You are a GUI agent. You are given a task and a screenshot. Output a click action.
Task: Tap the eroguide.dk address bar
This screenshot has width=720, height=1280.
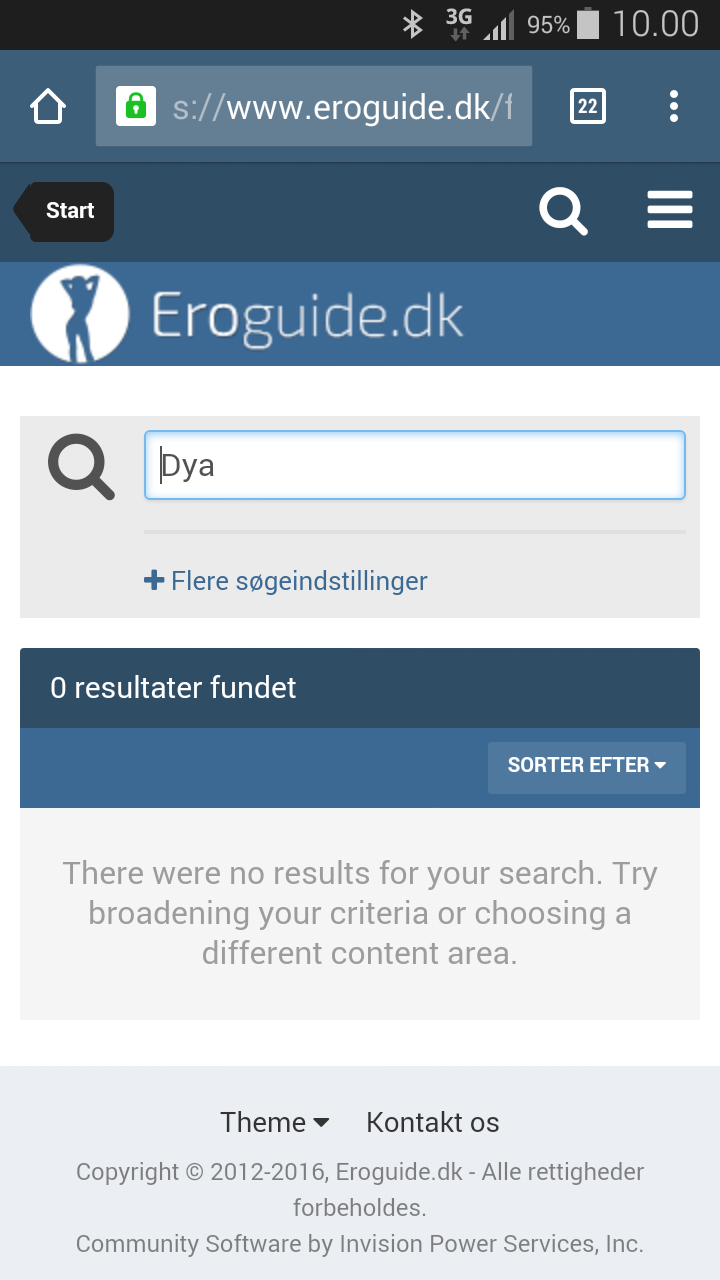314,106
